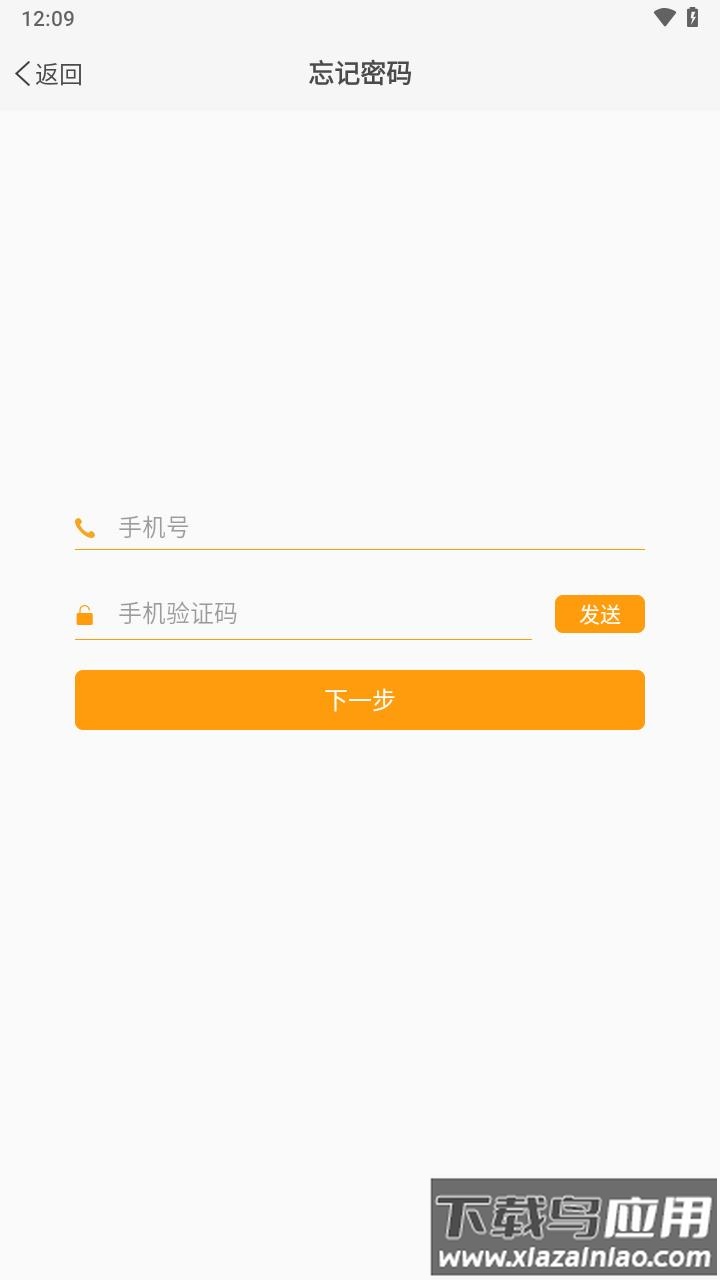Tap the 12:09 clock in status bar

tap(48, 17)
